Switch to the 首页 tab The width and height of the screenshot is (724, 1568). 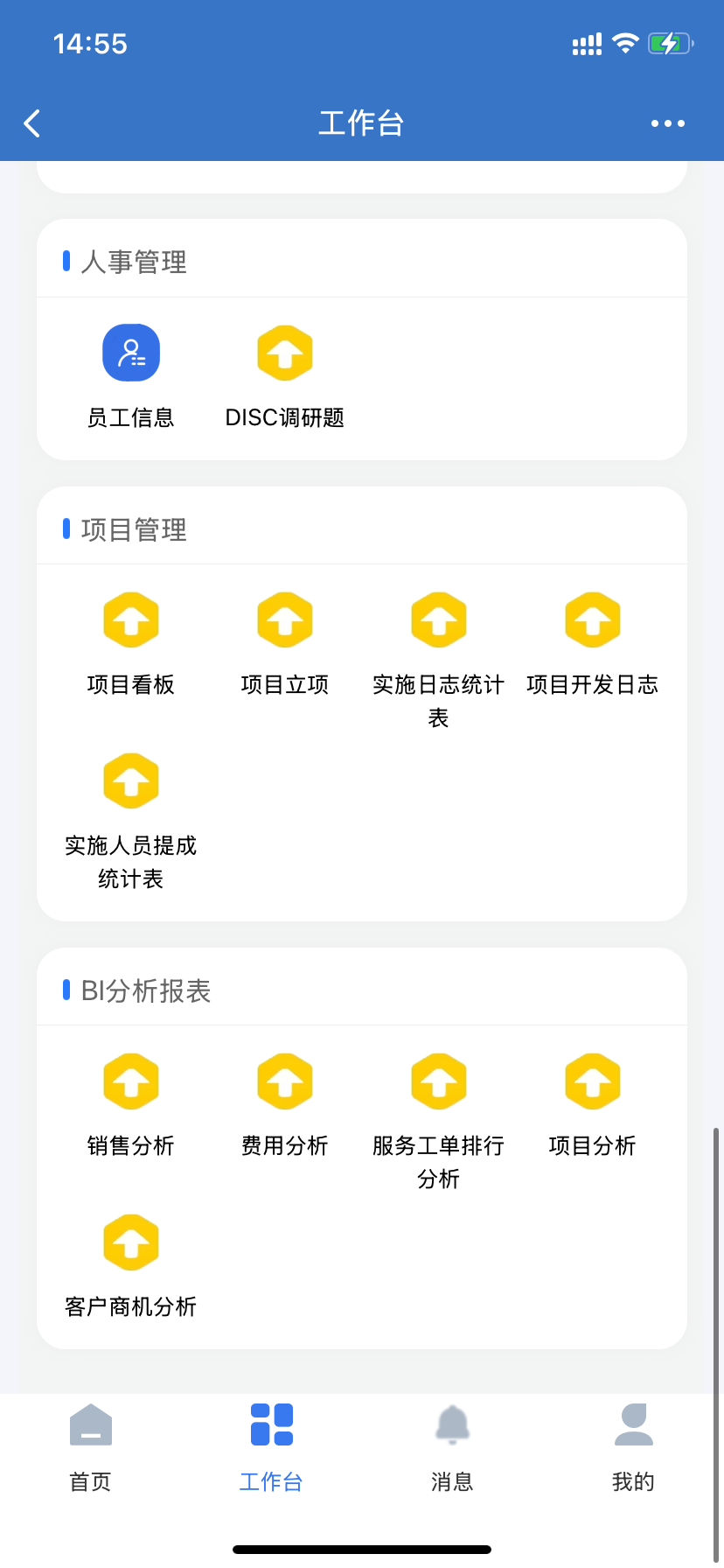pyautogui.click(x=91, y=1445)
